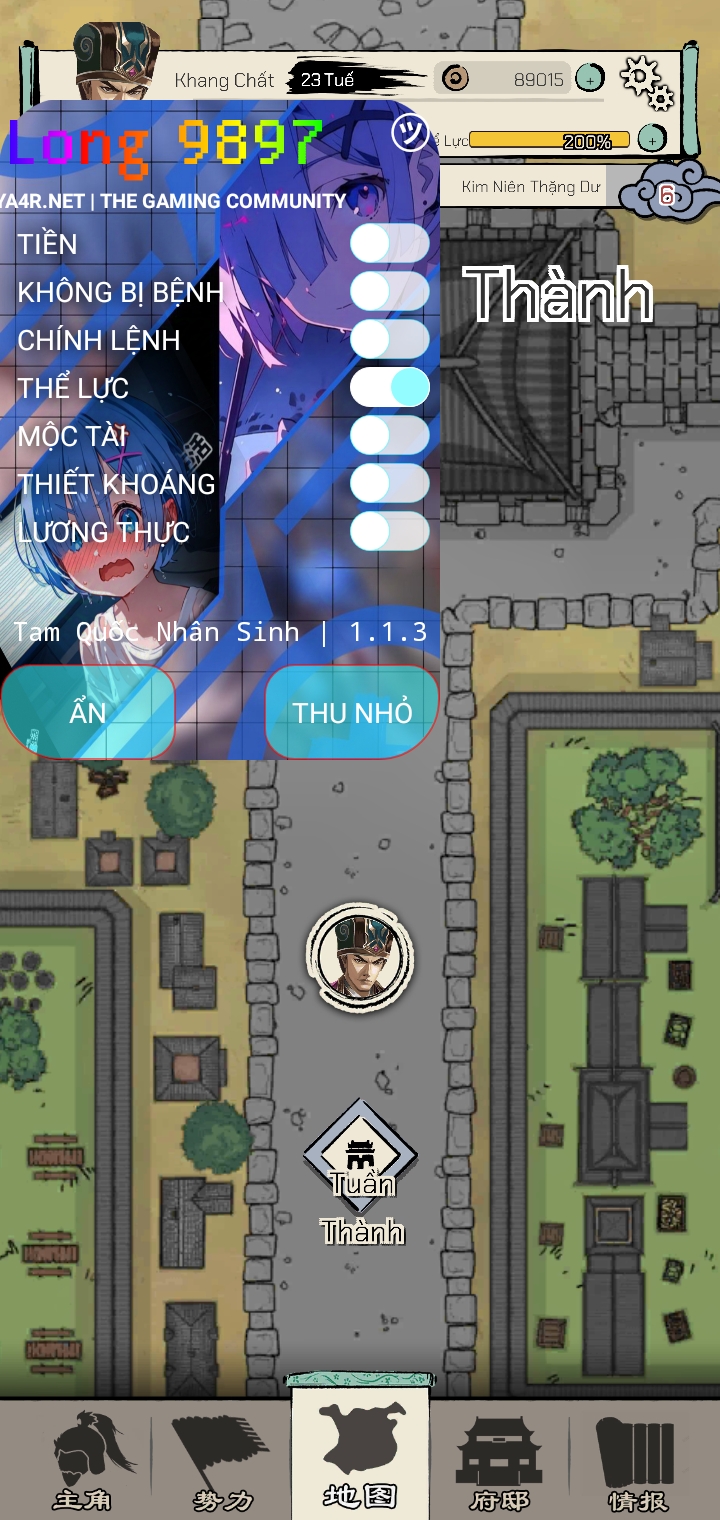Switch to the 主角 tab
Image resolution: width=720 pixels, height=1520 pixels.
(x=82, y=1462)
